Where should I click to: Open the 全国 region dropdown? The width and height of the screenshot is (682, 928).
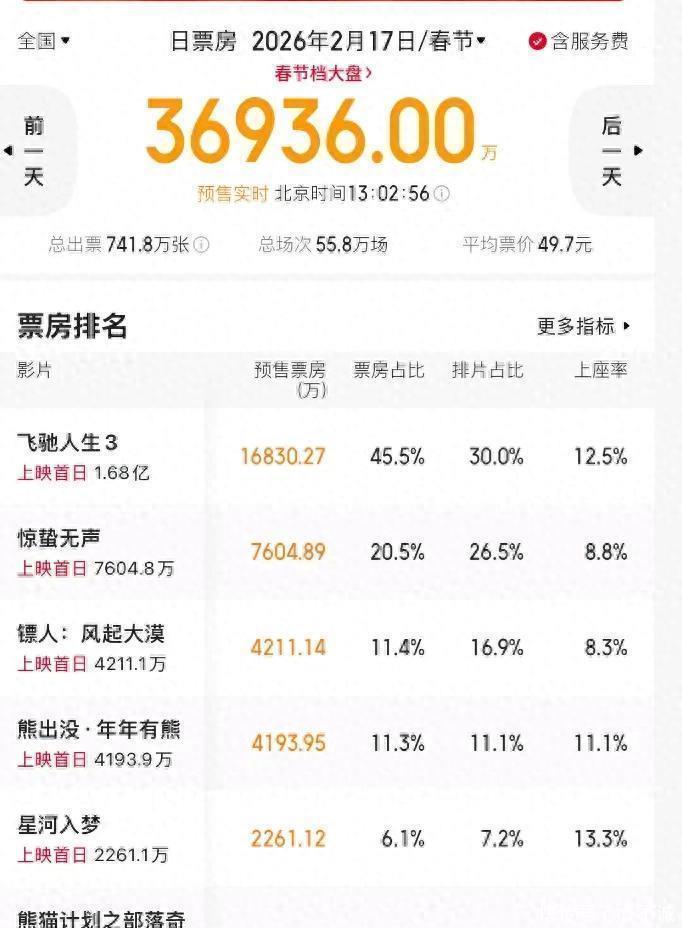coord(44,41)
